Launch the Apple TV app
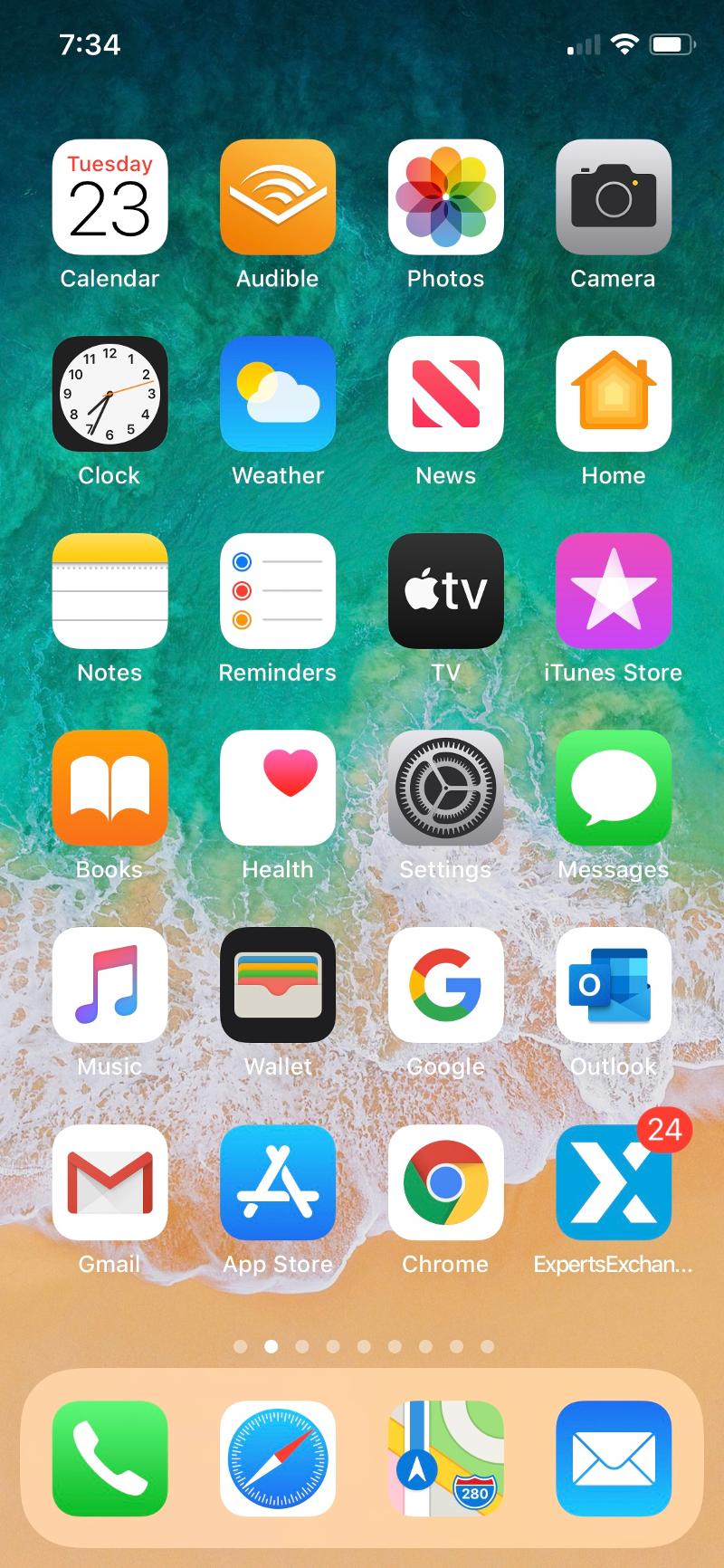724x1568 pixels. pos(445,591)
